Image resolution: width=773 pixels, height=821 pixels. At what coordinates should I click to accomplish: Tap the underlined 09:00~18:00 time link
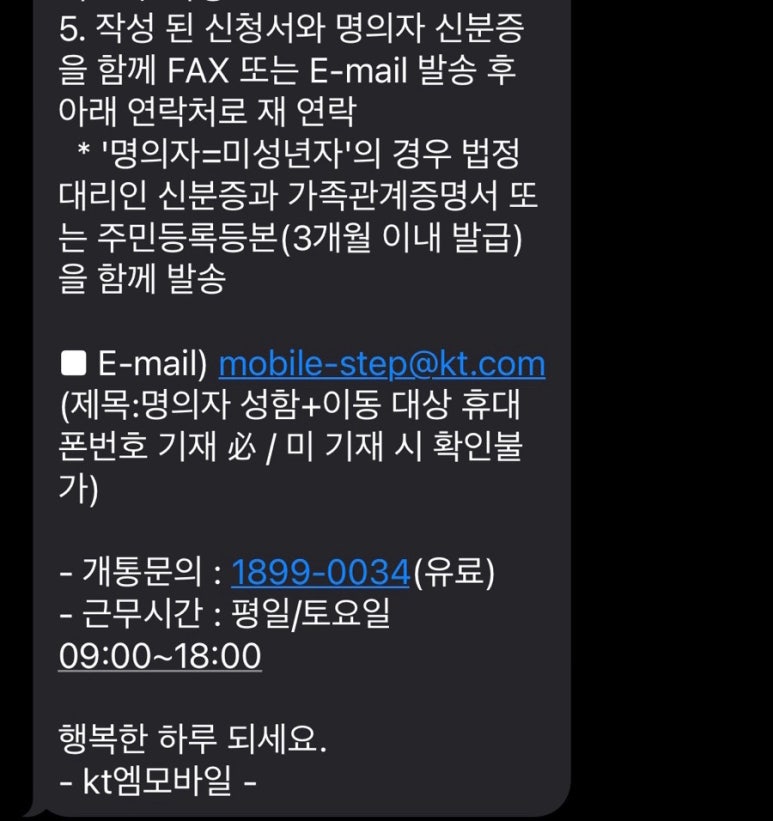[160, 656]
